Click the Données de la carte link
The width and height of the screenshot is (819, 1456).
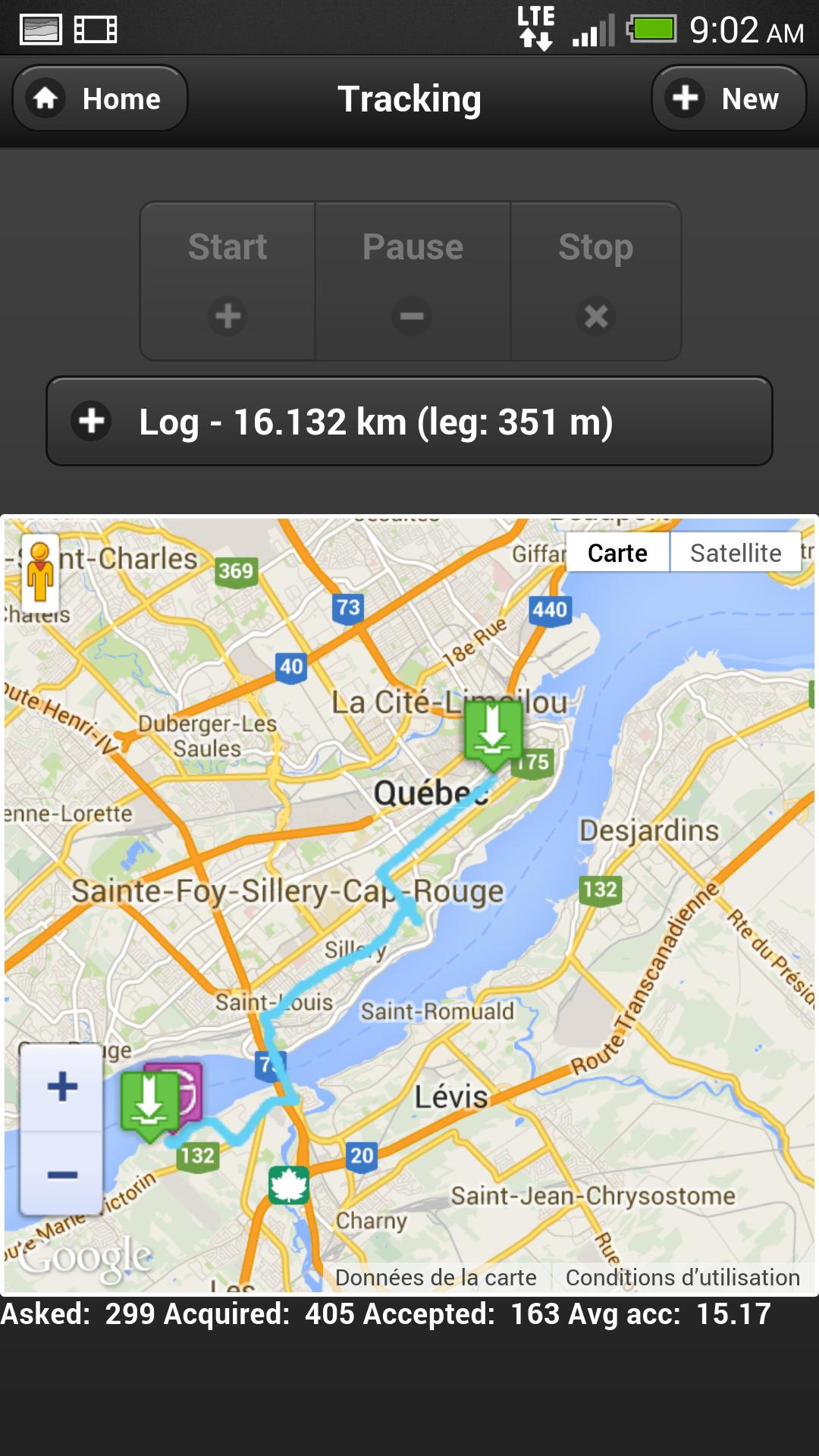point(436,1276)
